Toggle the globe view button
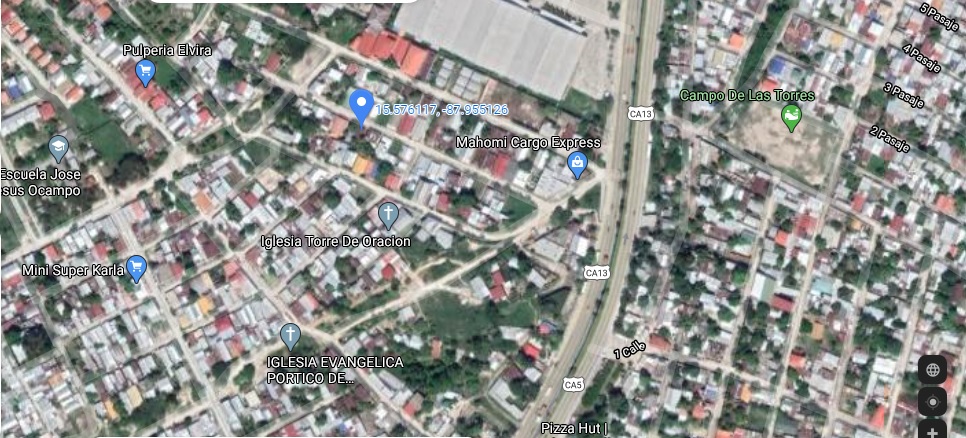The width and height of the screenshot is (966, 438). [932, 369]
